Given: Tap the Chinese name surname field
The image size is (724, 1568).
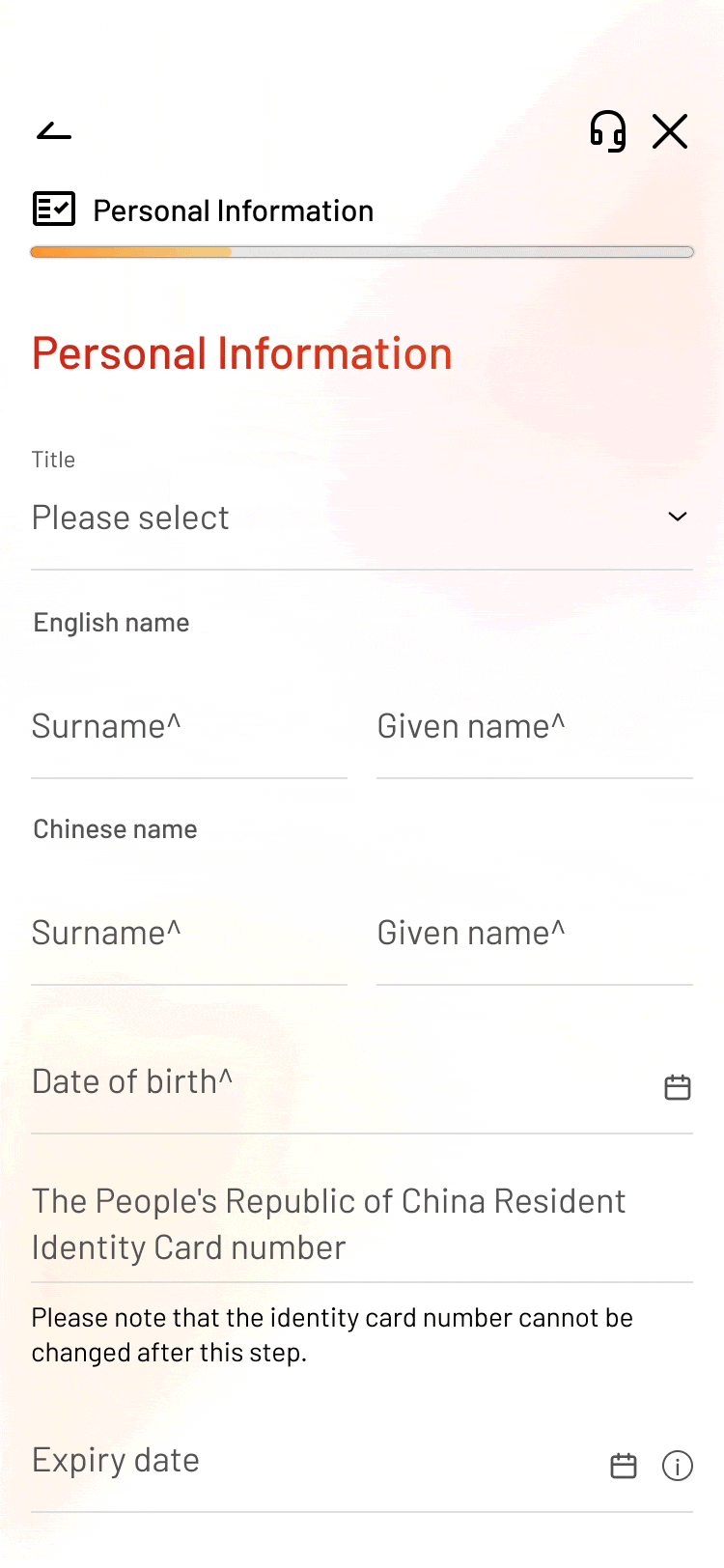Looking at the screenshot, I should [x=189, y=934].
